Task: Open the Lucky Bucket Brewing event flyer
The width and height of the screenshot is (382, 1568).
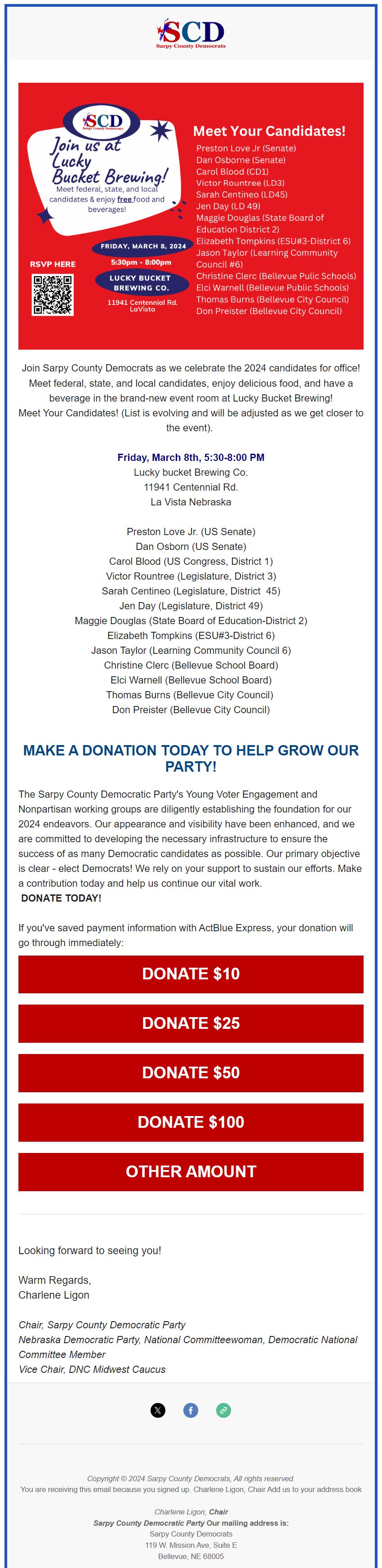Action: [x=191, y=215]
